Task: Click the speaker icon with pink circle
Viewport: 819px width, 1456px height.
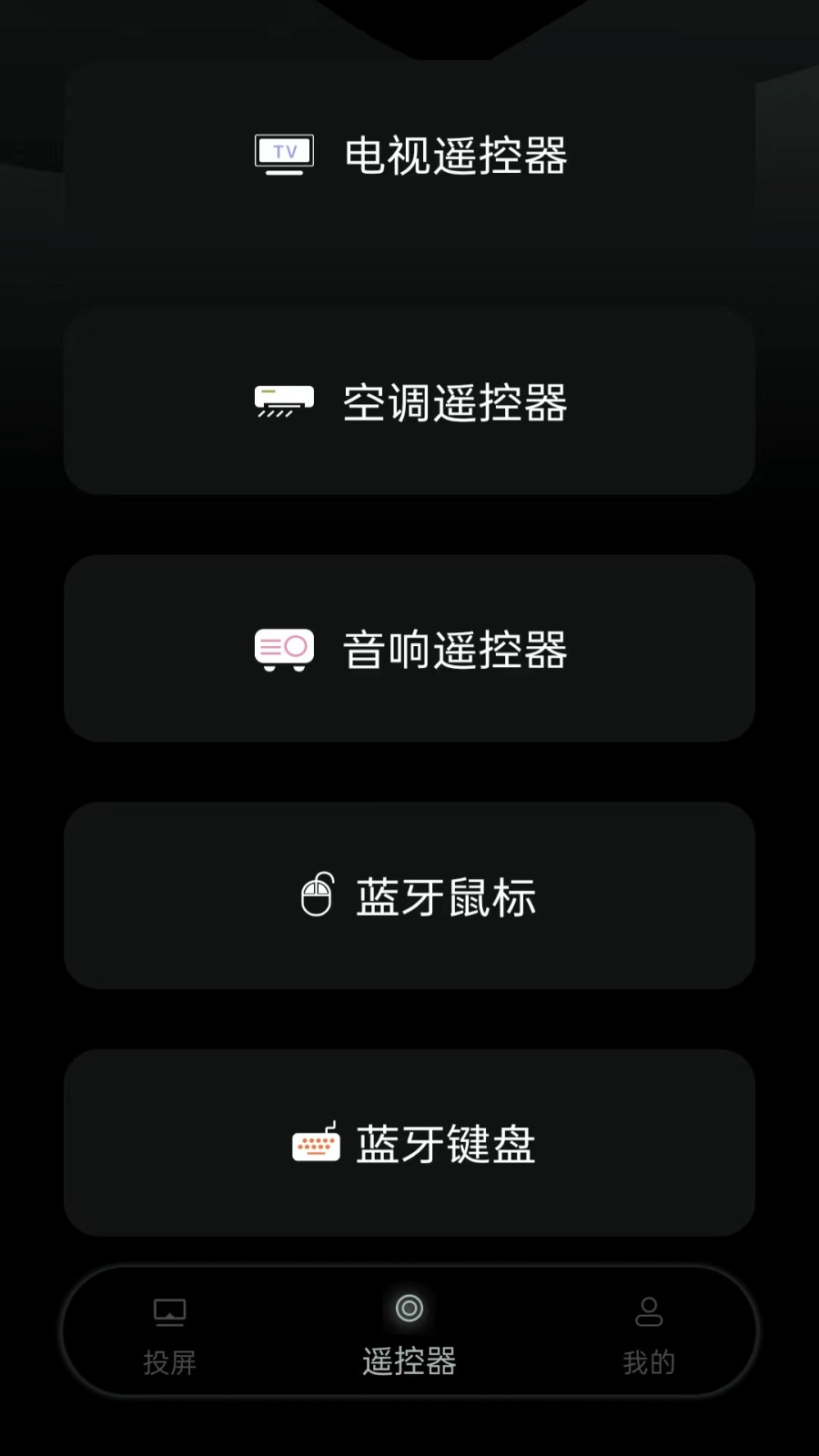Action: click(283, 647)
